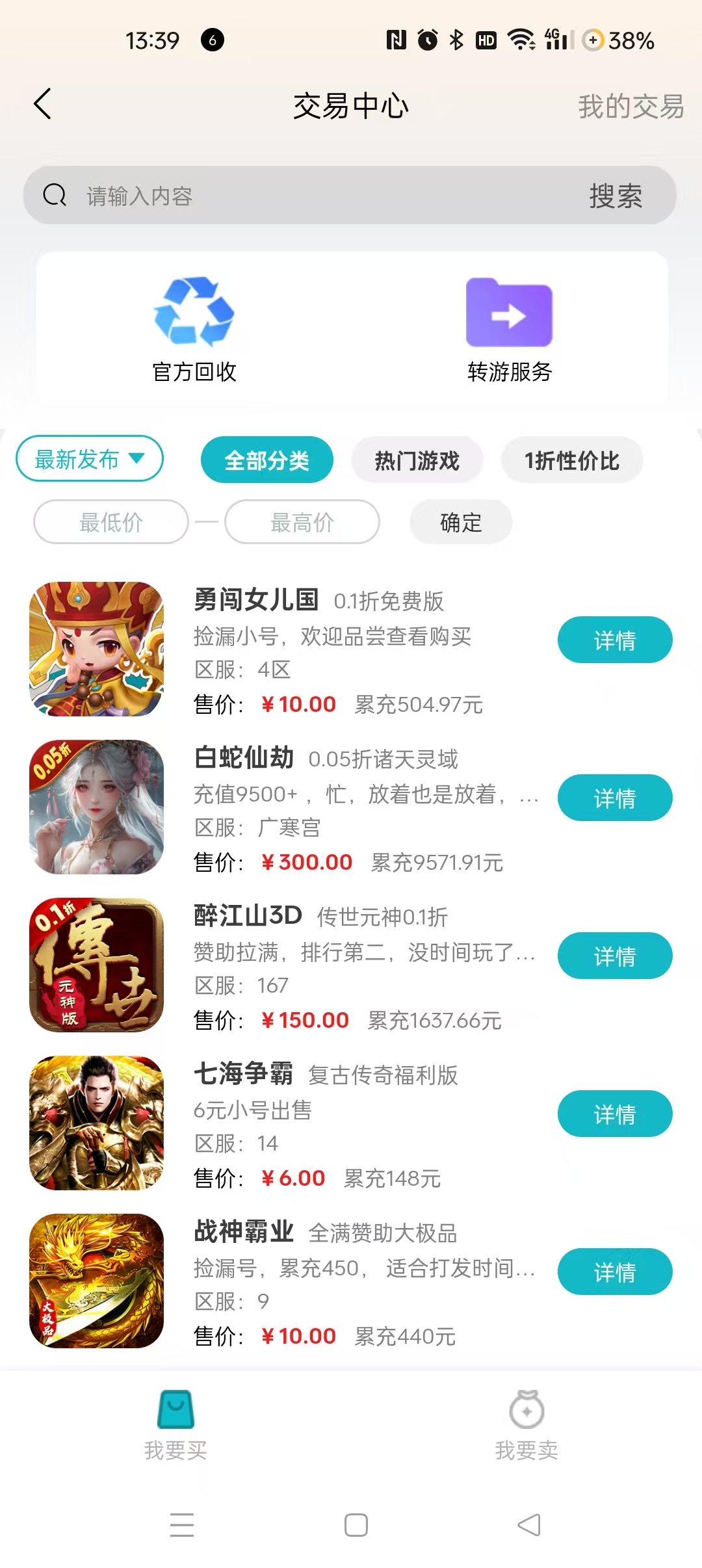Open 我的交易 page

(630, 107)
